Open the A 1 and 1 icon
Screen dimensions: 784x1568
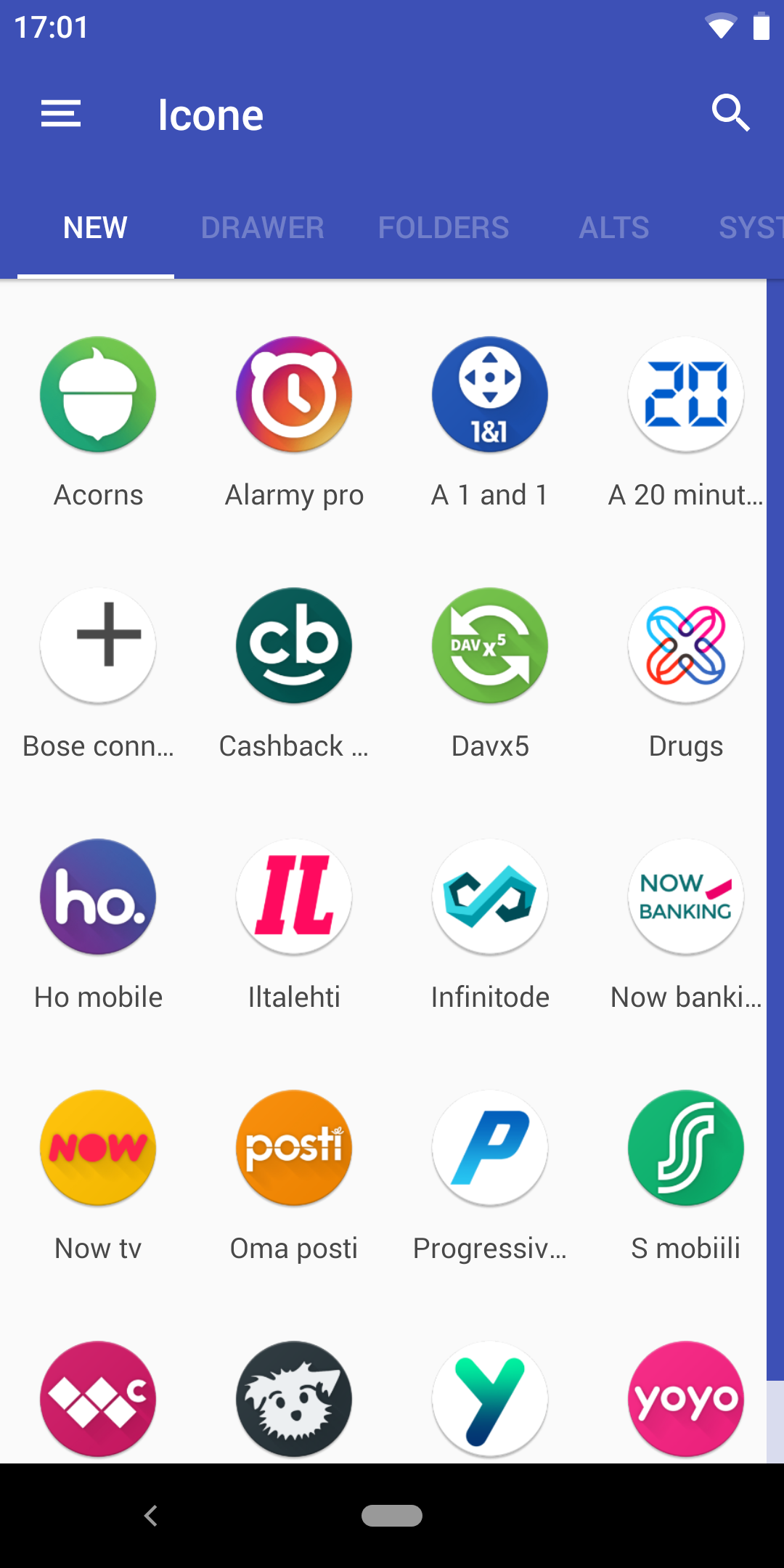[x=490, y=394]
